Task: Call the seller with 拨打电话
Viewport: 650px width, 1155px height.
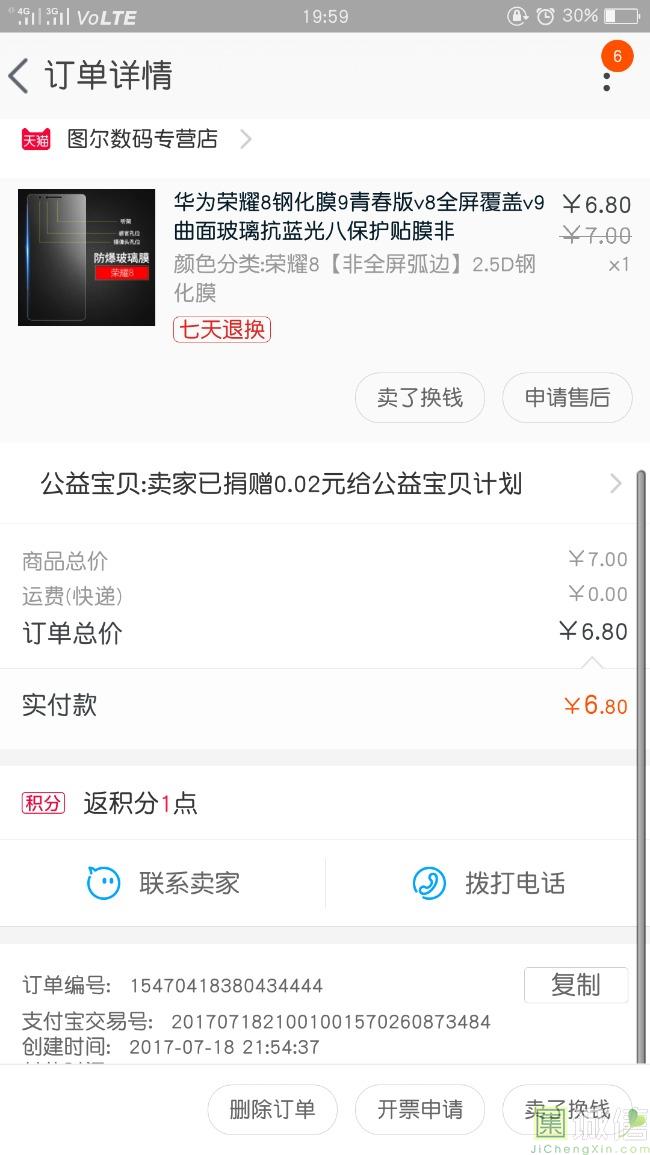Action: point(488,883)
